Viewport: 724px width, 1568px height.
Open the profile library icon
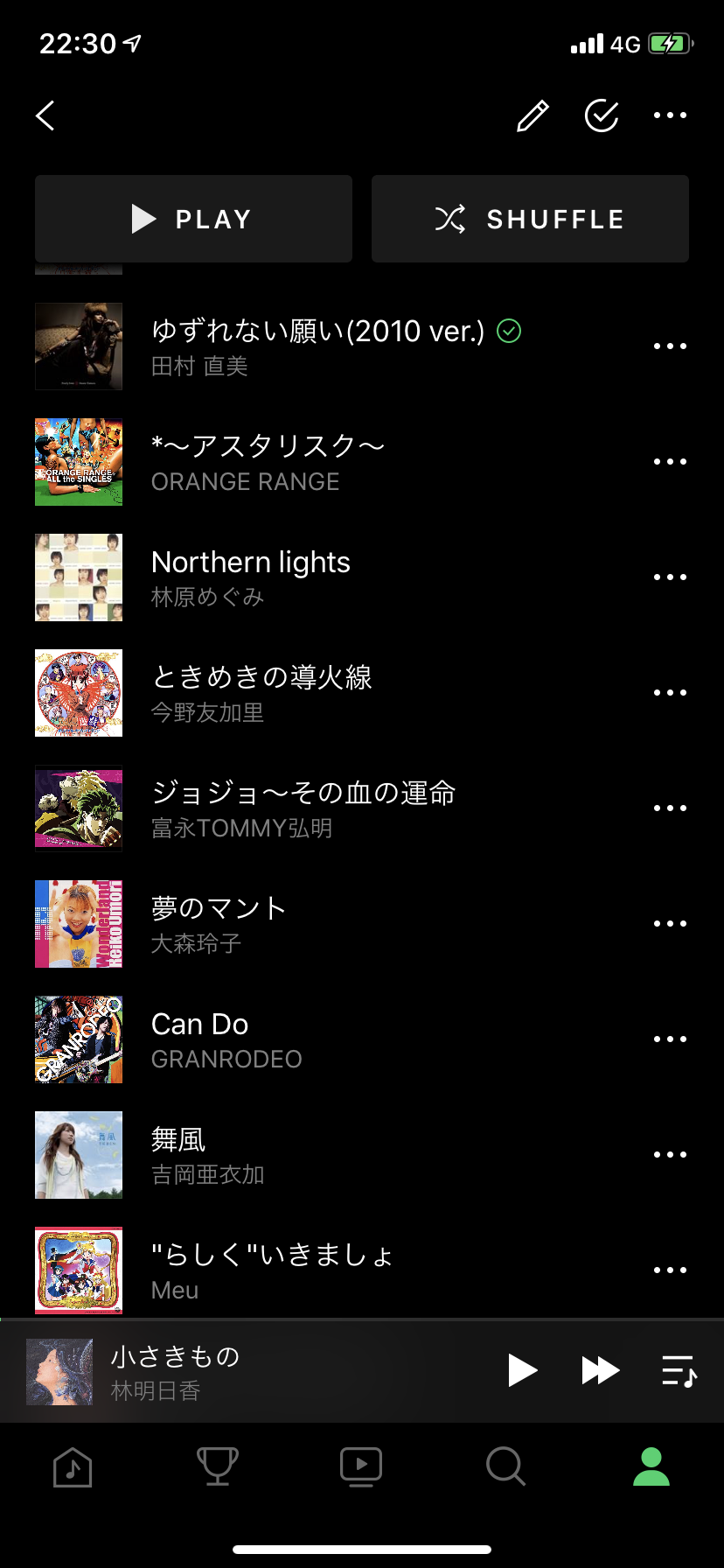(651, 1467)
